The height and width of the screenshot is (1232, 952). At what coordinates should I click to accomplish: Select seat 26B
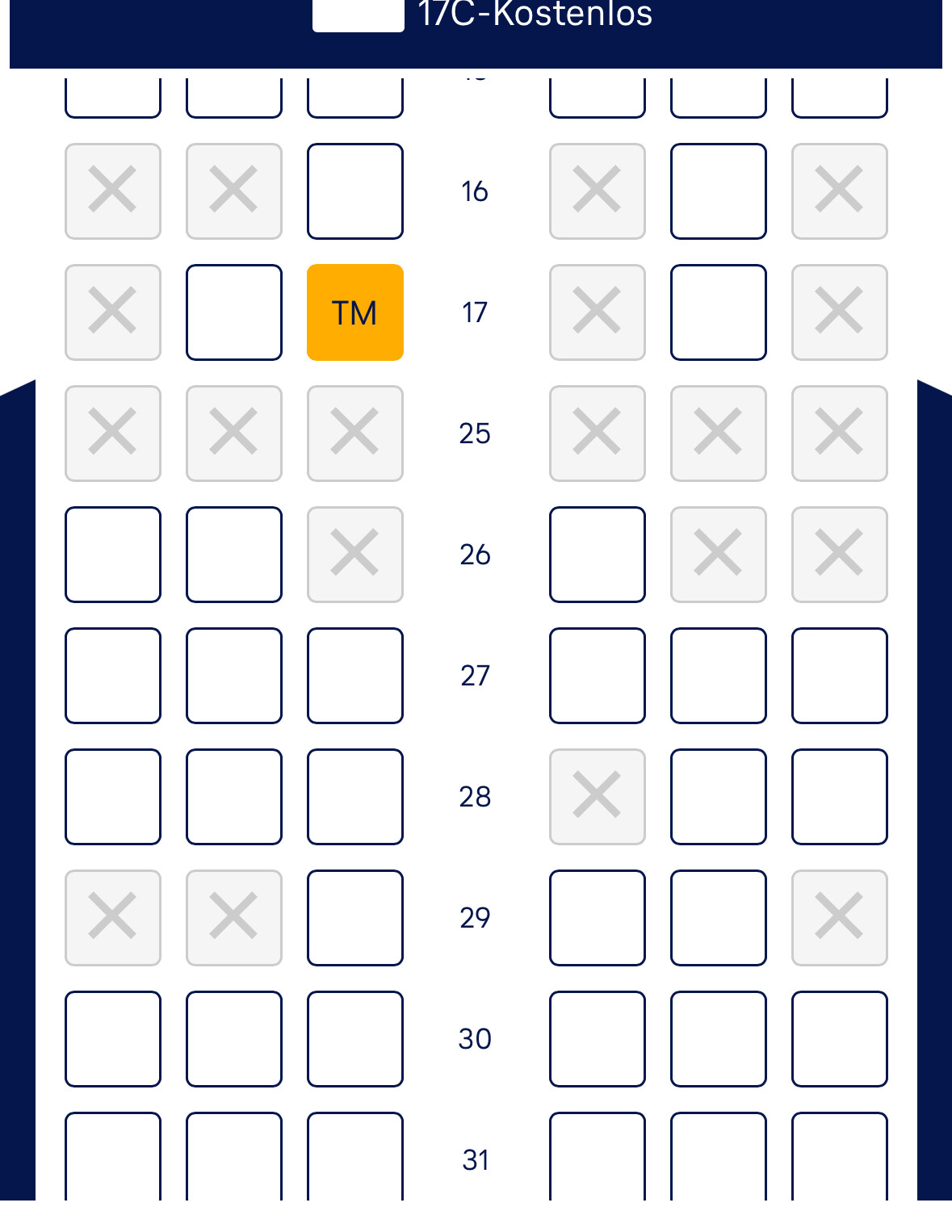pos(234,555)
